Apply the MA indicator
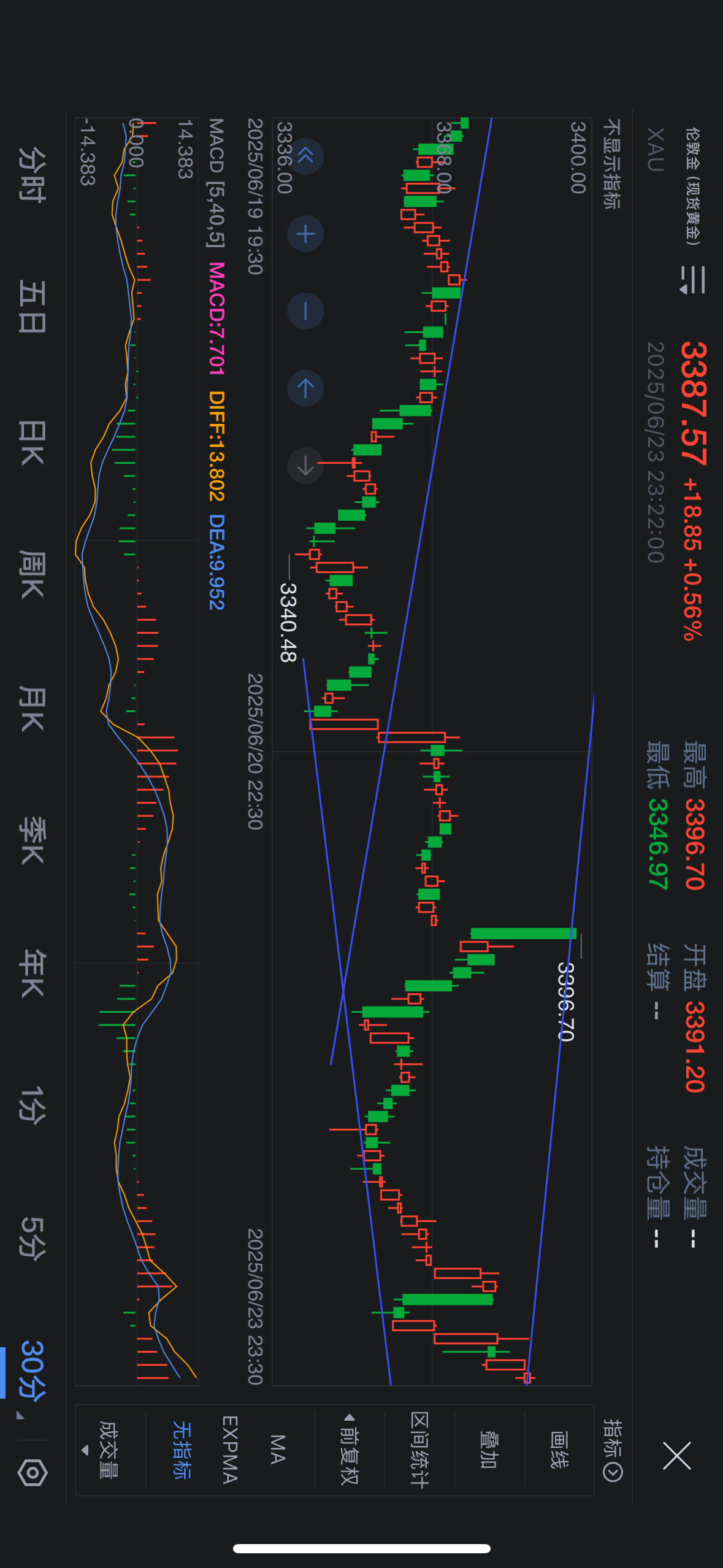This screenshot has height=1568, width=723. 278,1450
